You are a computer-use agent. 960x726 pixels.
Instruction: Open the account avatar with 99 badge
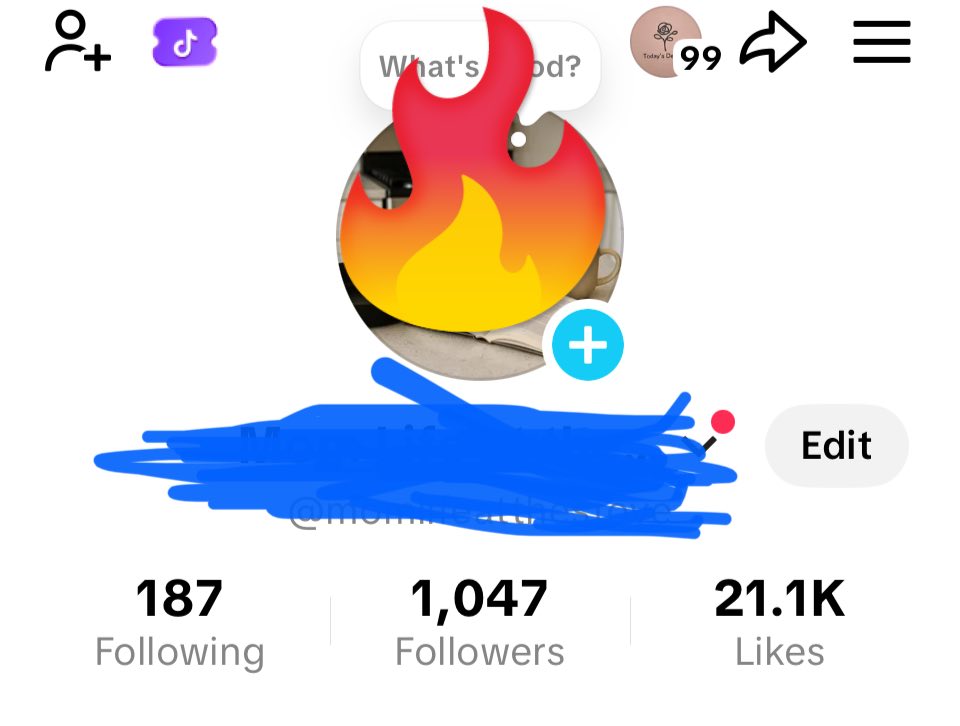tap(666, 41)
